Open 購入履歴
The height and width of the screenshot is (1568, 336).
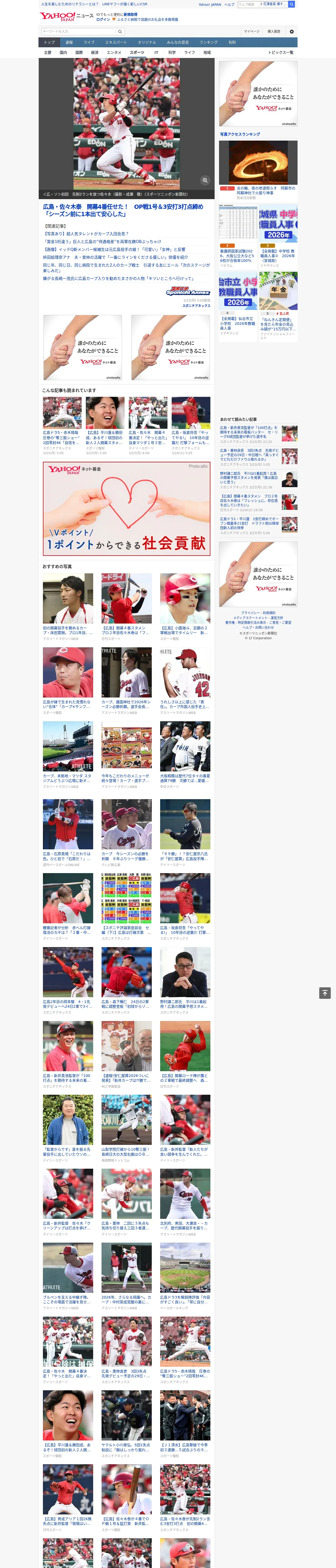(274, 31)
